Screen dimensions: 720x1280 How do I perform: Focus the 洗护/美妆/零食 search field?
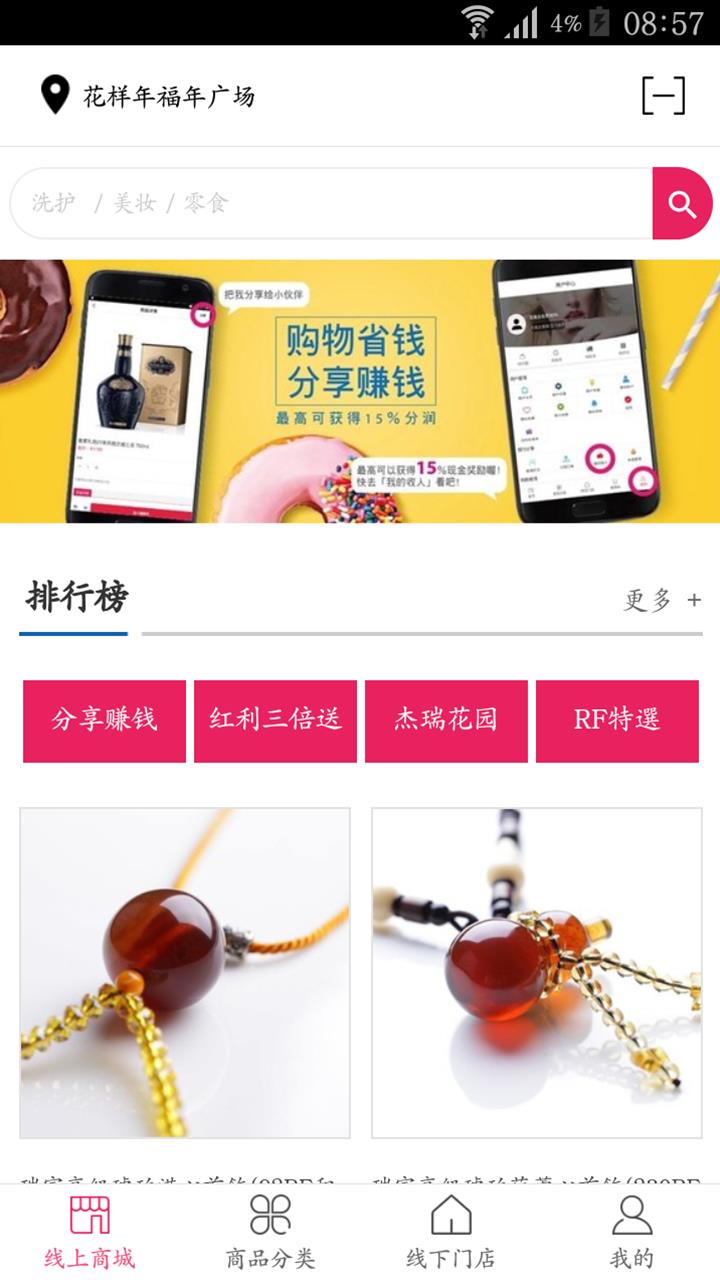pos(330,203)
